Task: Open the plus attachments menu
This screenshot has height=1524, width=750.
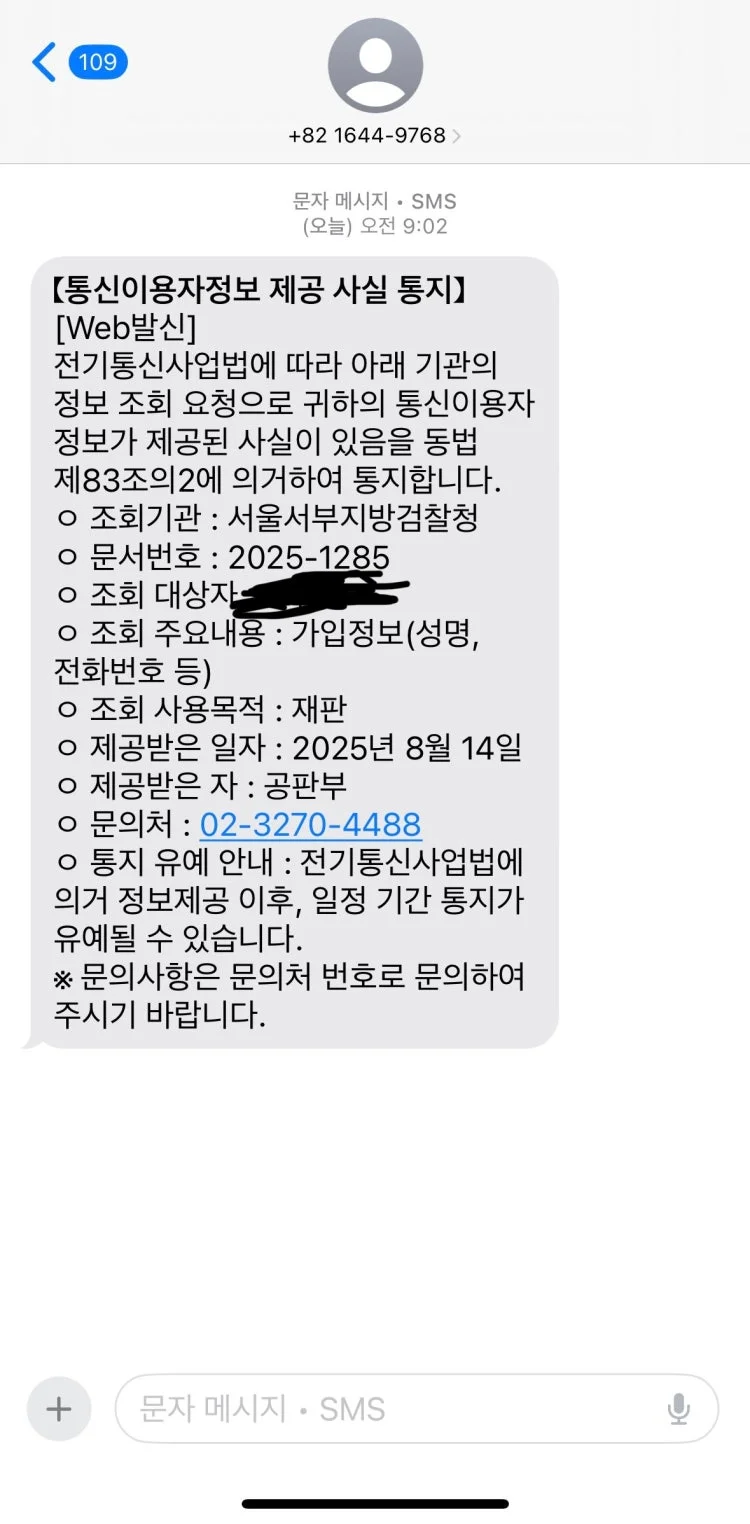Action: (59, 1409)
